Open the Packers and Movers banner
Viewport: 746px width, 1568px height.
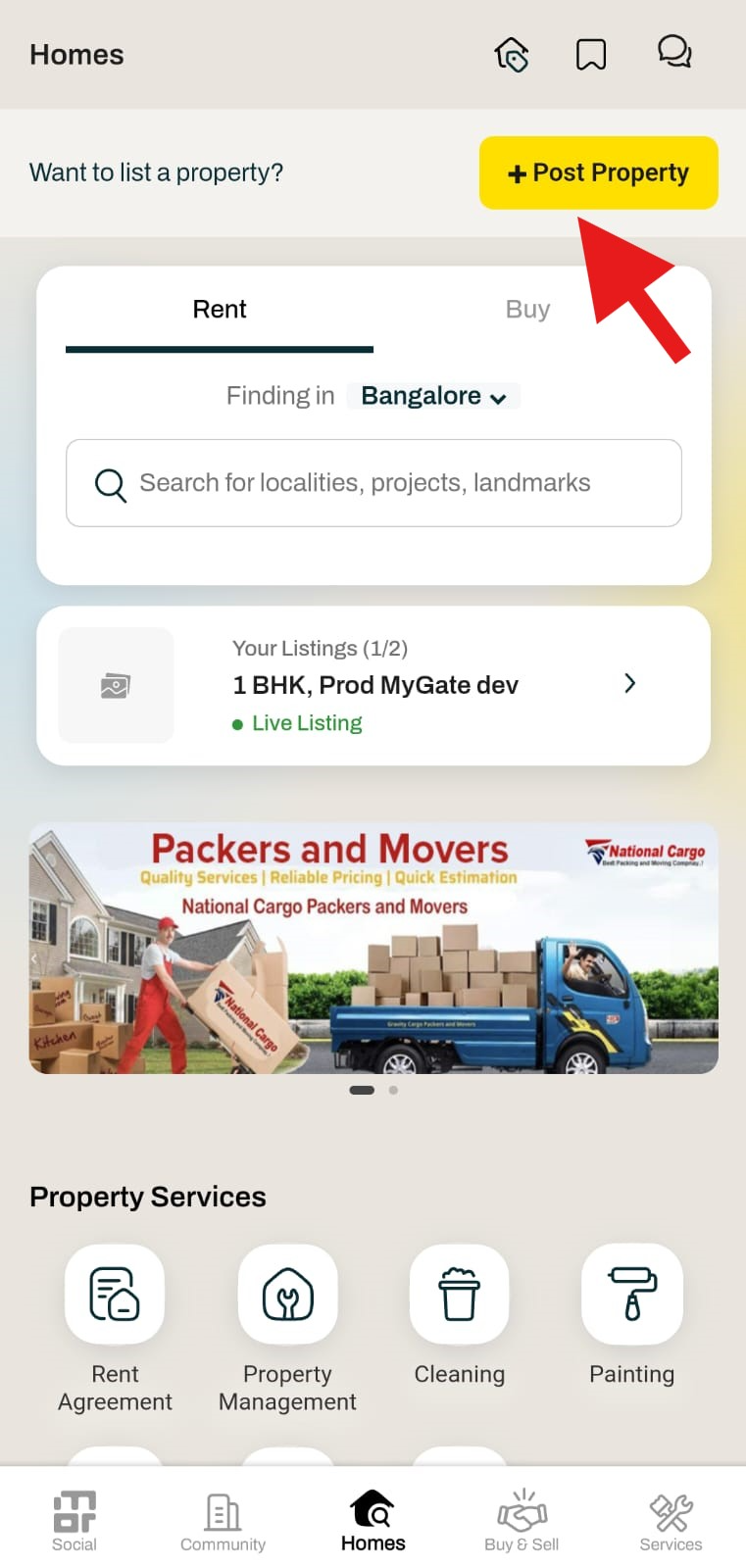coord(373,948)
